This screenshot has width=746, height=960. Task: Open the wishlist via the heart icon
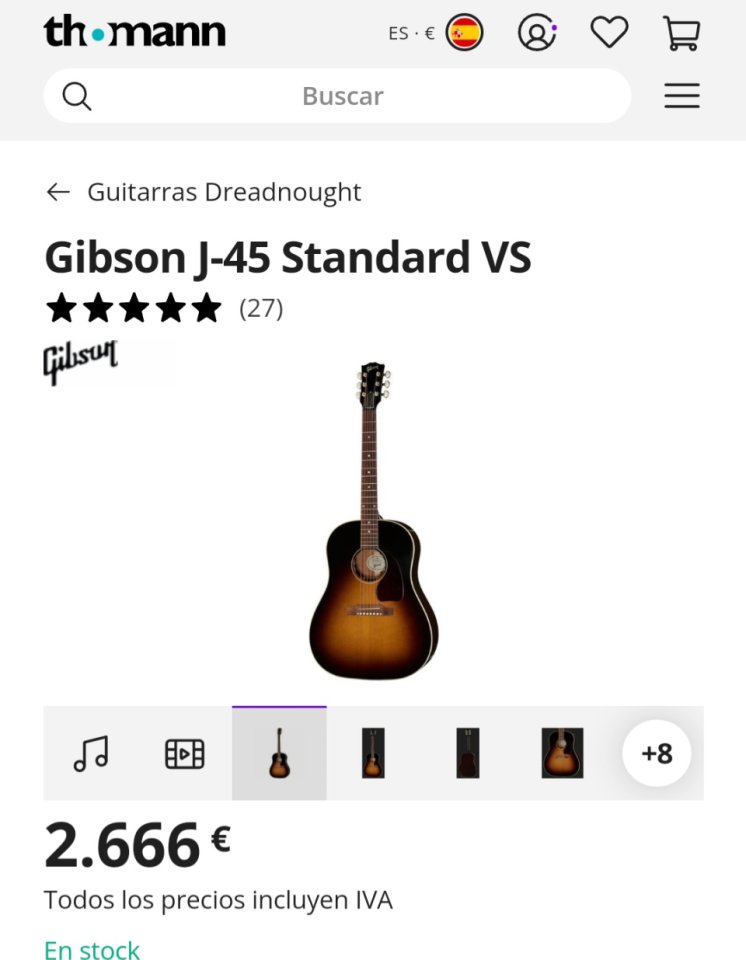(609, 31)
